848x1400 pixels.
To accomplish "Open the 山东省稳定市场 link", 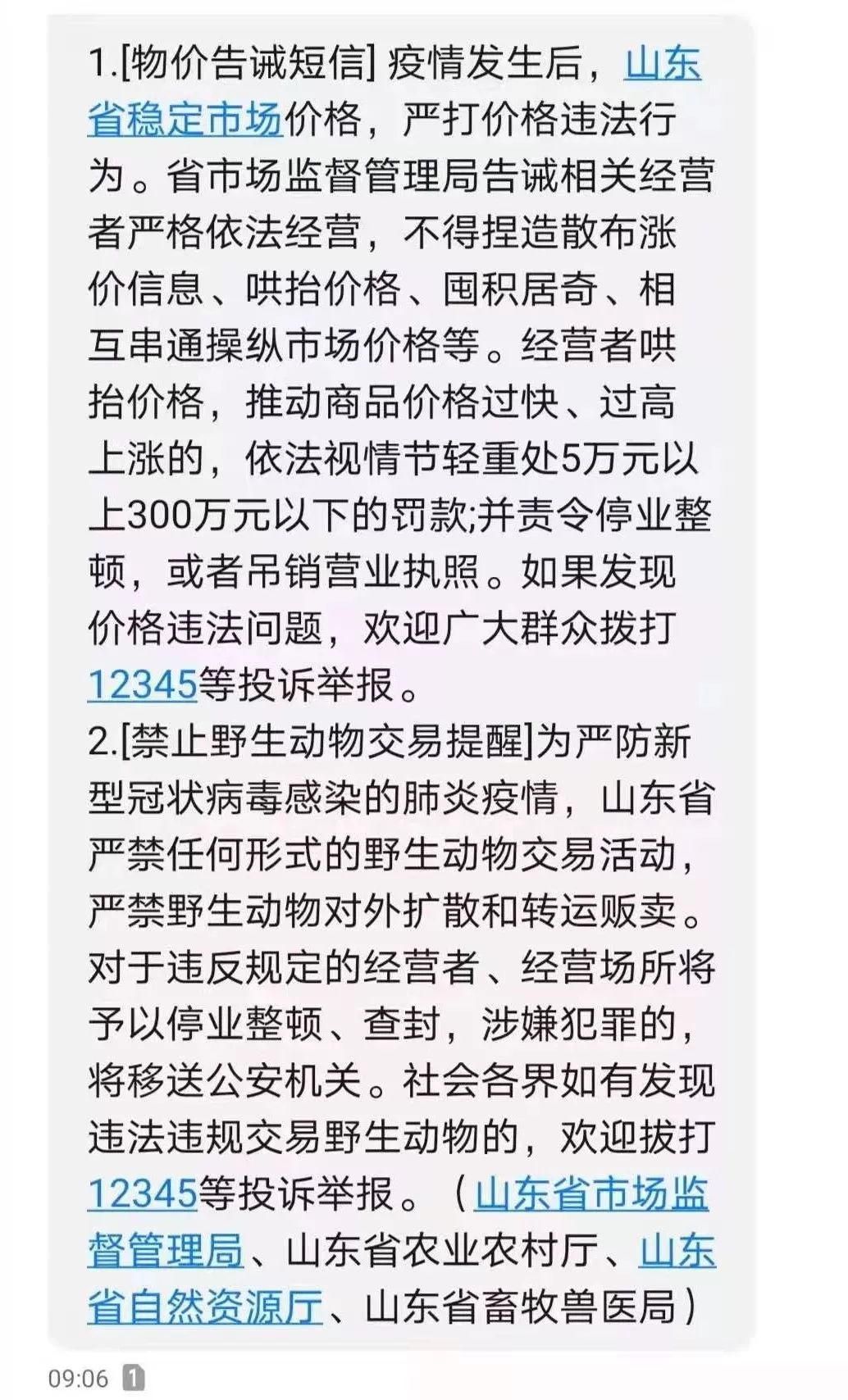I will coord(185,120).
